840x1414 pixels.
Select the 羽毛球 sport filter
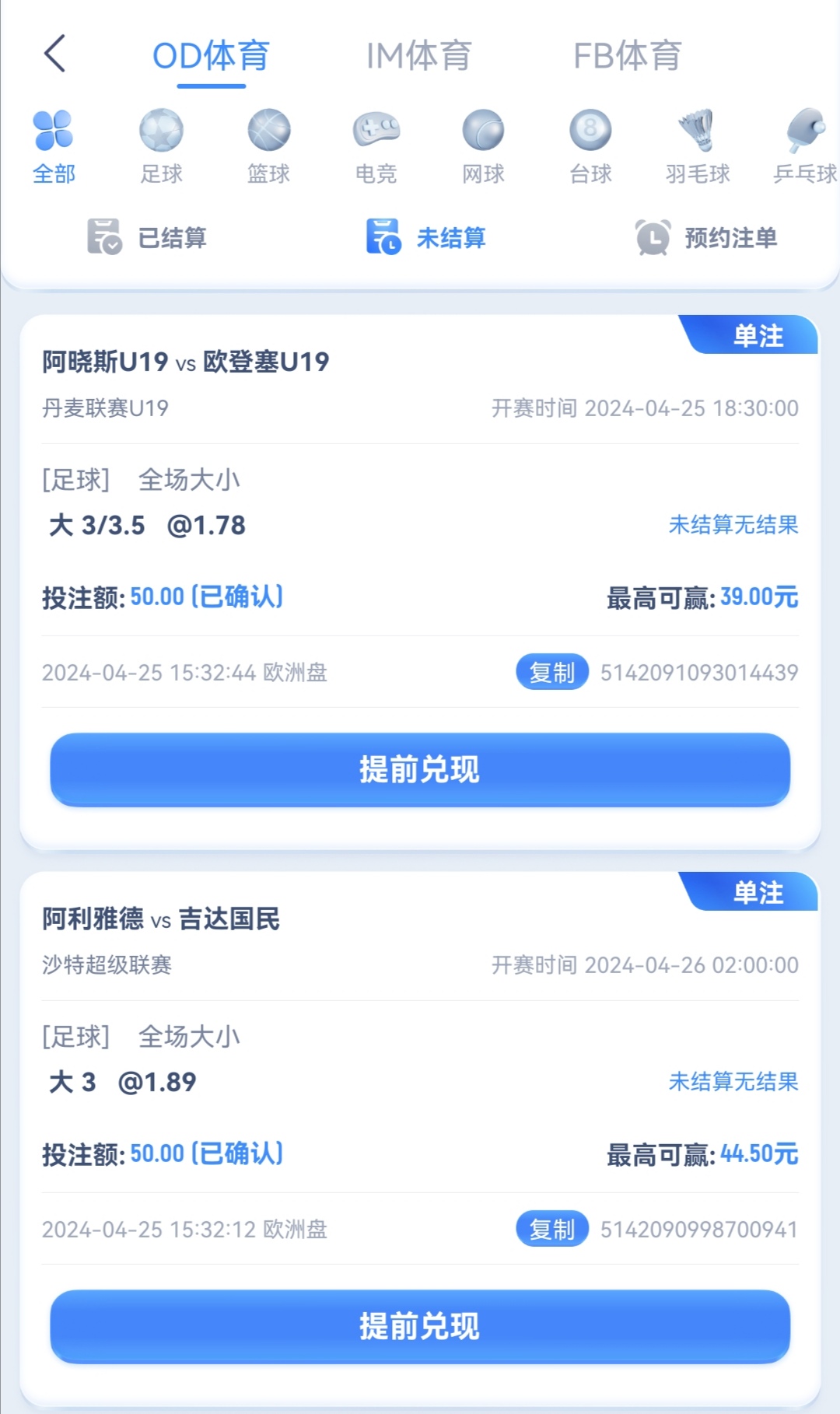coord(698,146)
